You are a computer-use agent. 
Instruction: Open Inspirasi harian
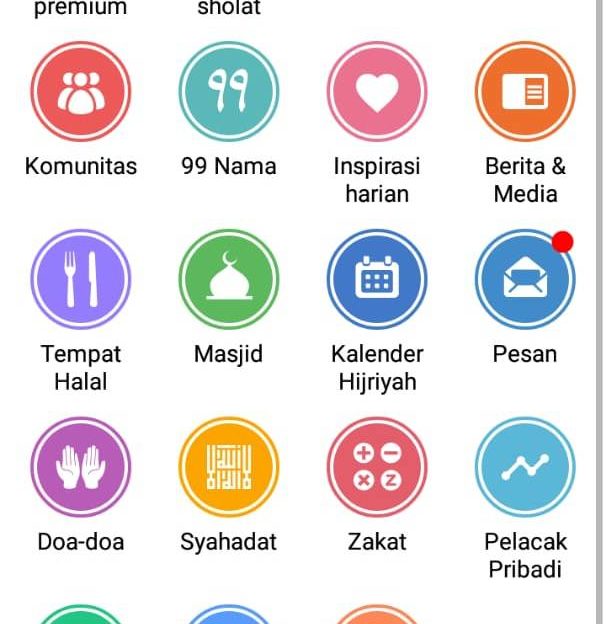pyautogui.click(x=377, y=92)
